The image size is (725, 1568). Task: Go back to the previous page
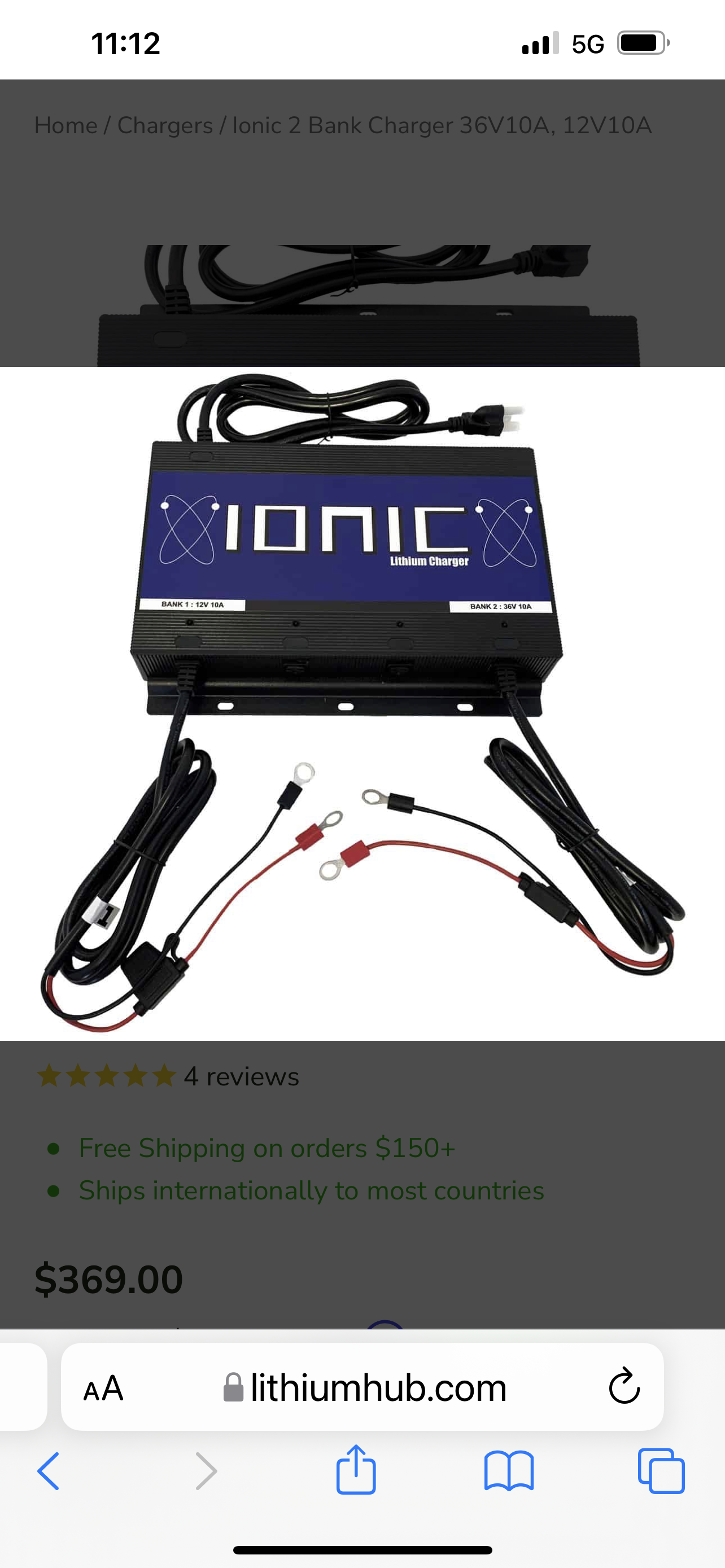click(x=49, y=1470)
